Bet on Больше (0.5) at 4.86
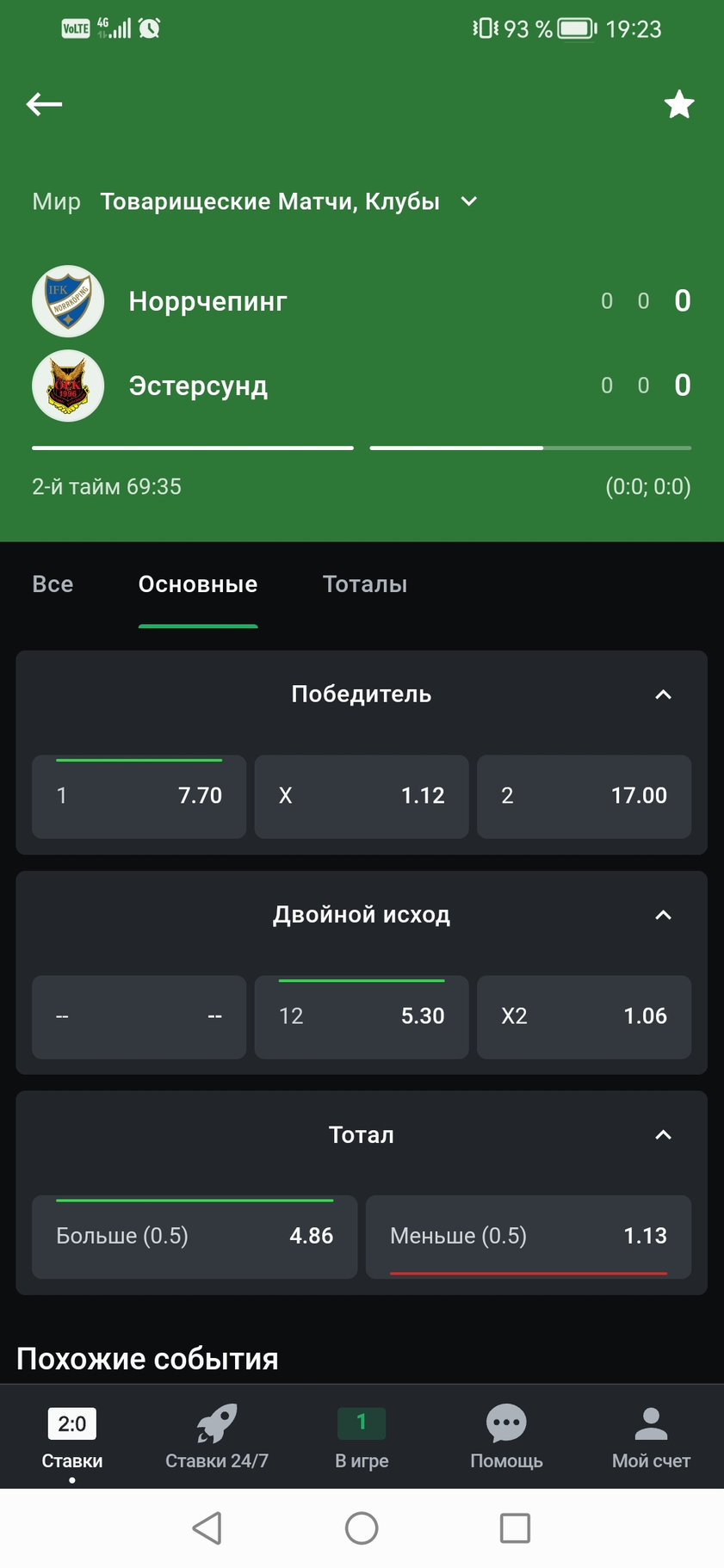The height and width of the screenshot is (1568, 724). (195, 1237)
